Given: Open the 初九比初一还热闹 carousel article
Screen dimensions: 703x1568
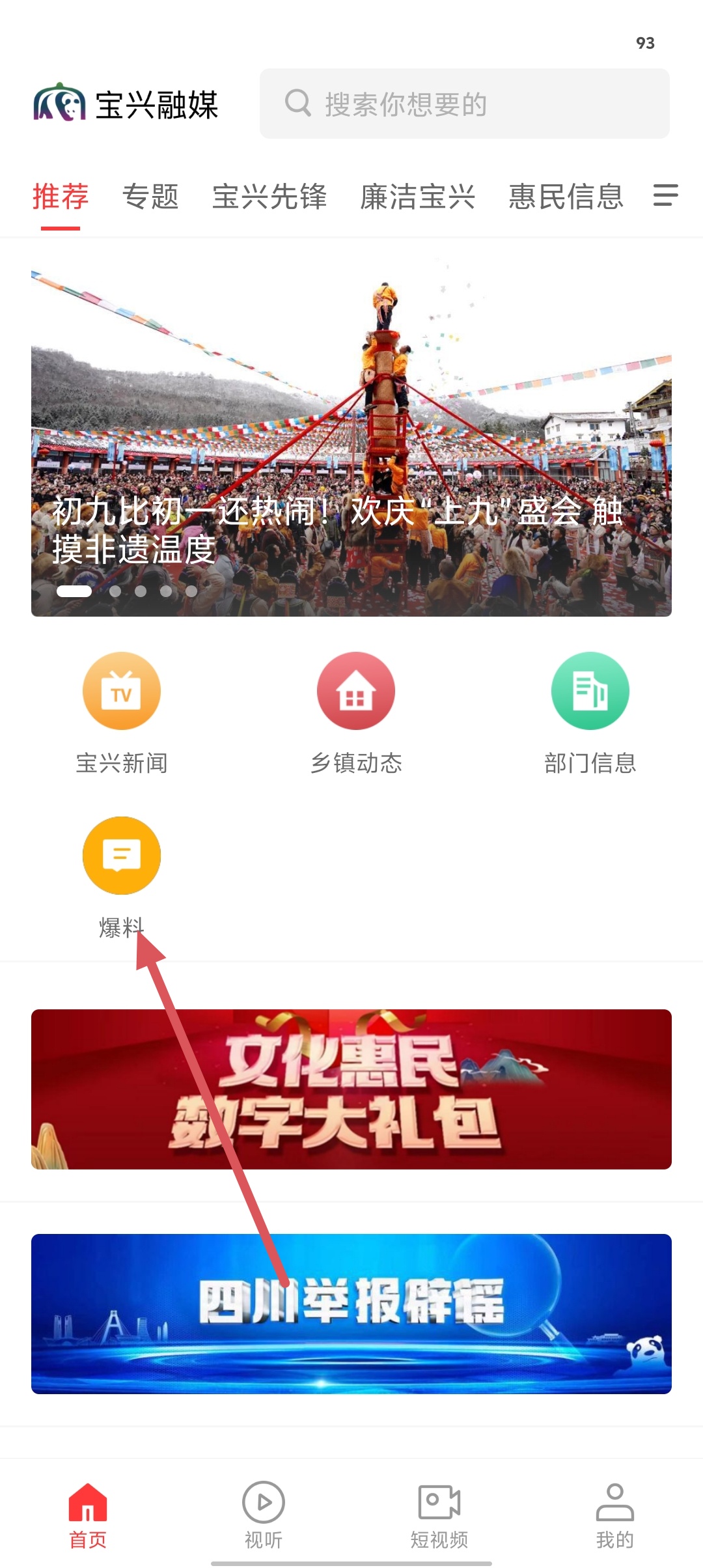Looking at the screenshot, I should click(351, 436).
